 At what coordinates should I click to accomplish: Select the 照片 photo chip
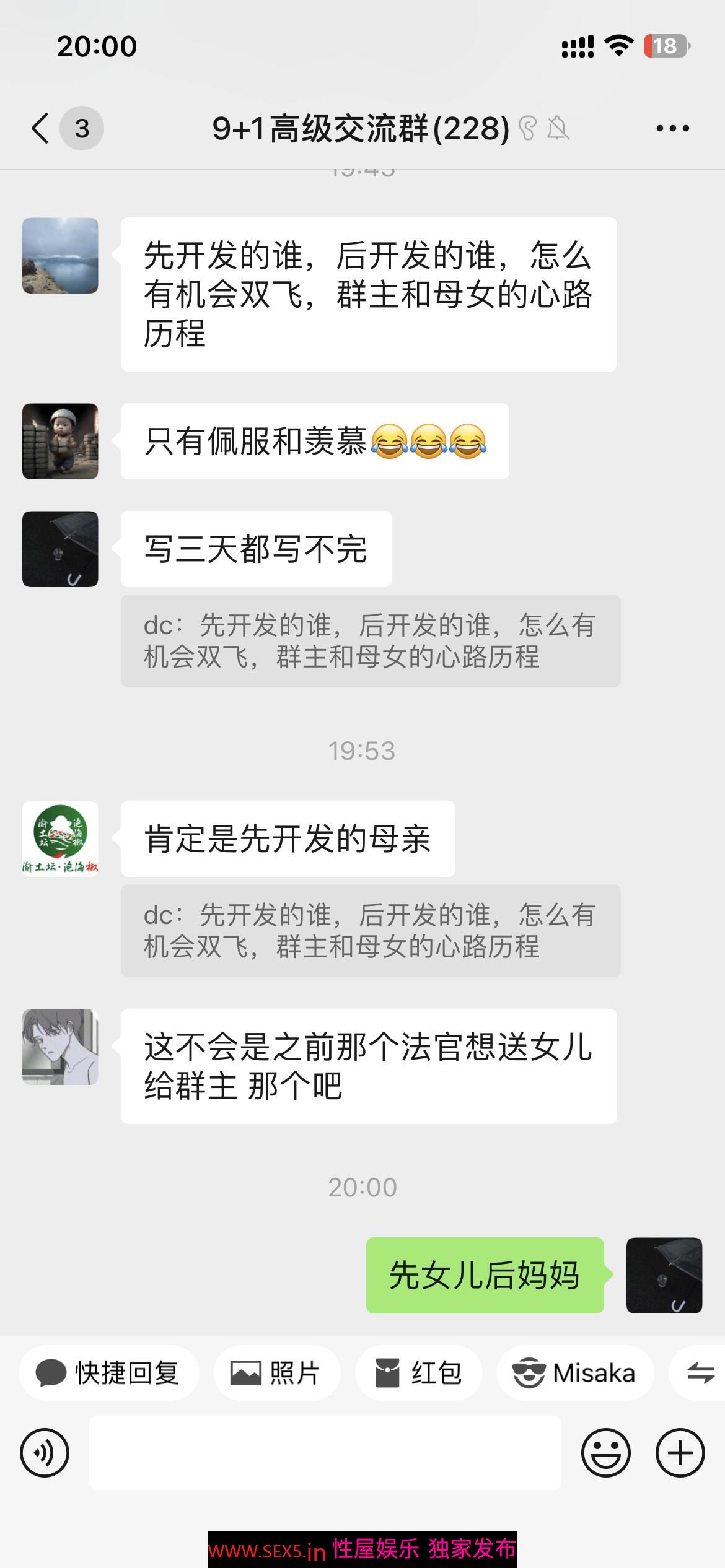[276, 1373]
